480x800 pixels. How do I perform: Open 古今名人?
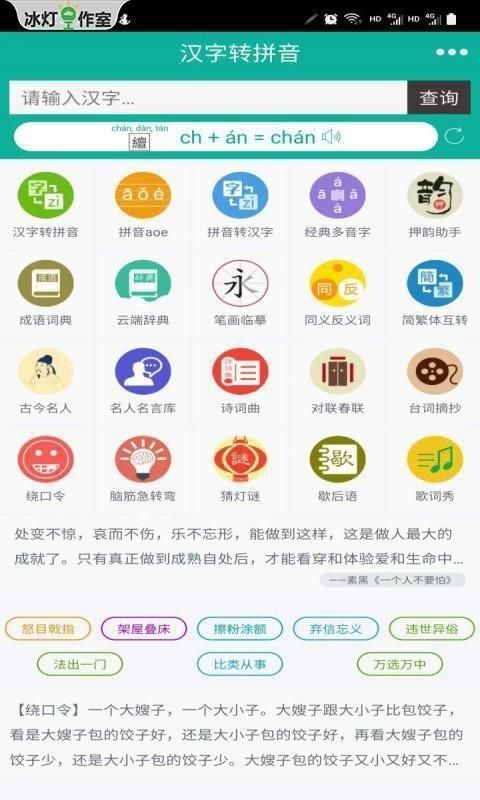click(45, 382)
